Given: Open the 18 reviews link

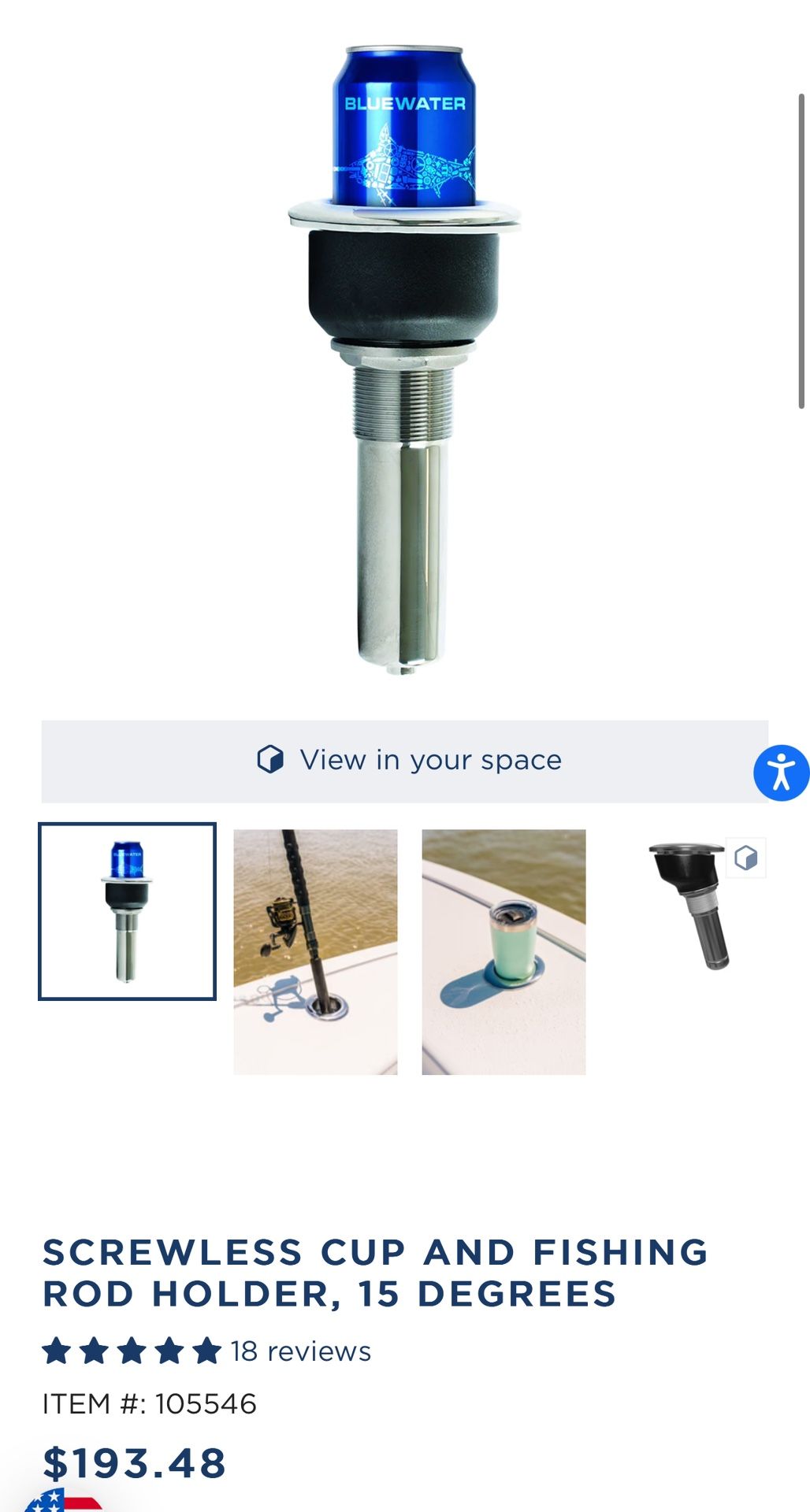Looking at the screenshot, I should [x=300, y=1351].
